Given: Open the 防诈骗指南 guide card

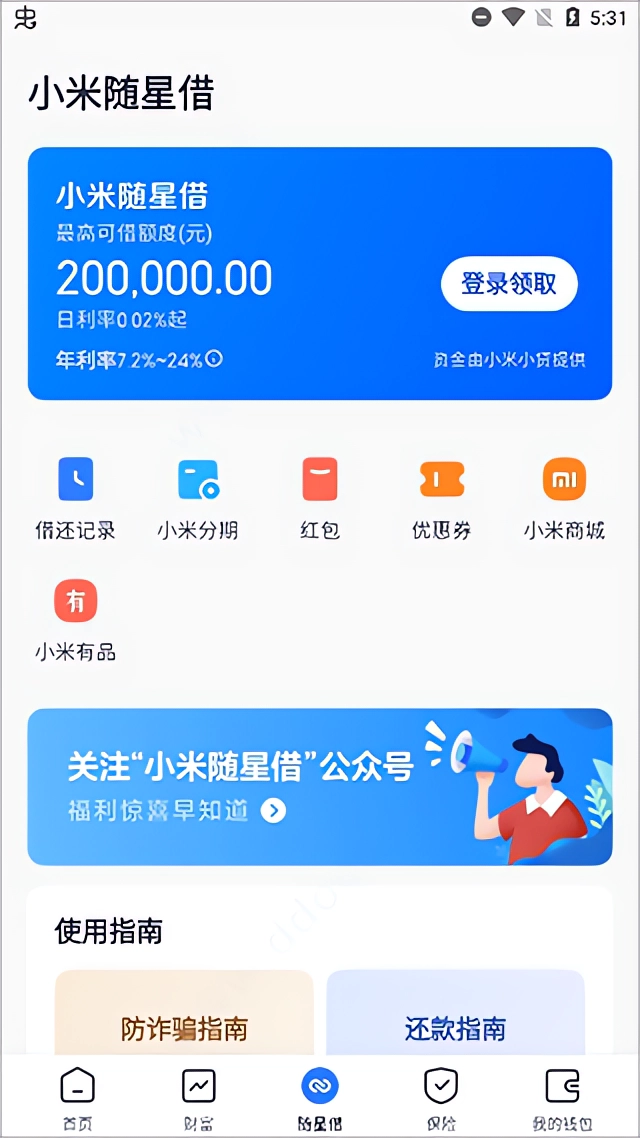Looking at the screenshot, I should (x=184, y=1015).
